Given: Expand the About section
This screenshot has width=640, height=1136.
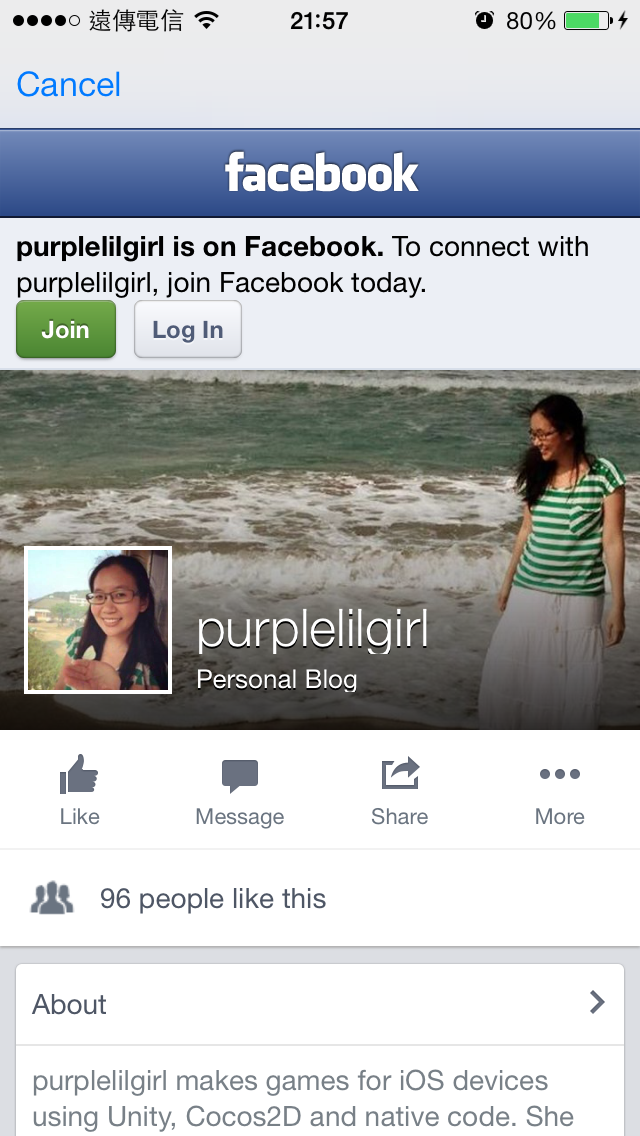Looking at the screenshot, I should 320,1004.
